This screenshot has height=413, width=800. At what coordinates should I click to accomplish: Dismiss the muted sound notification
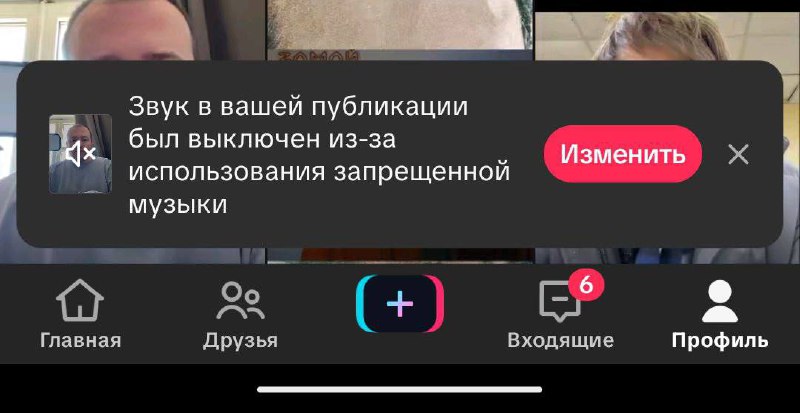point(738,154)
